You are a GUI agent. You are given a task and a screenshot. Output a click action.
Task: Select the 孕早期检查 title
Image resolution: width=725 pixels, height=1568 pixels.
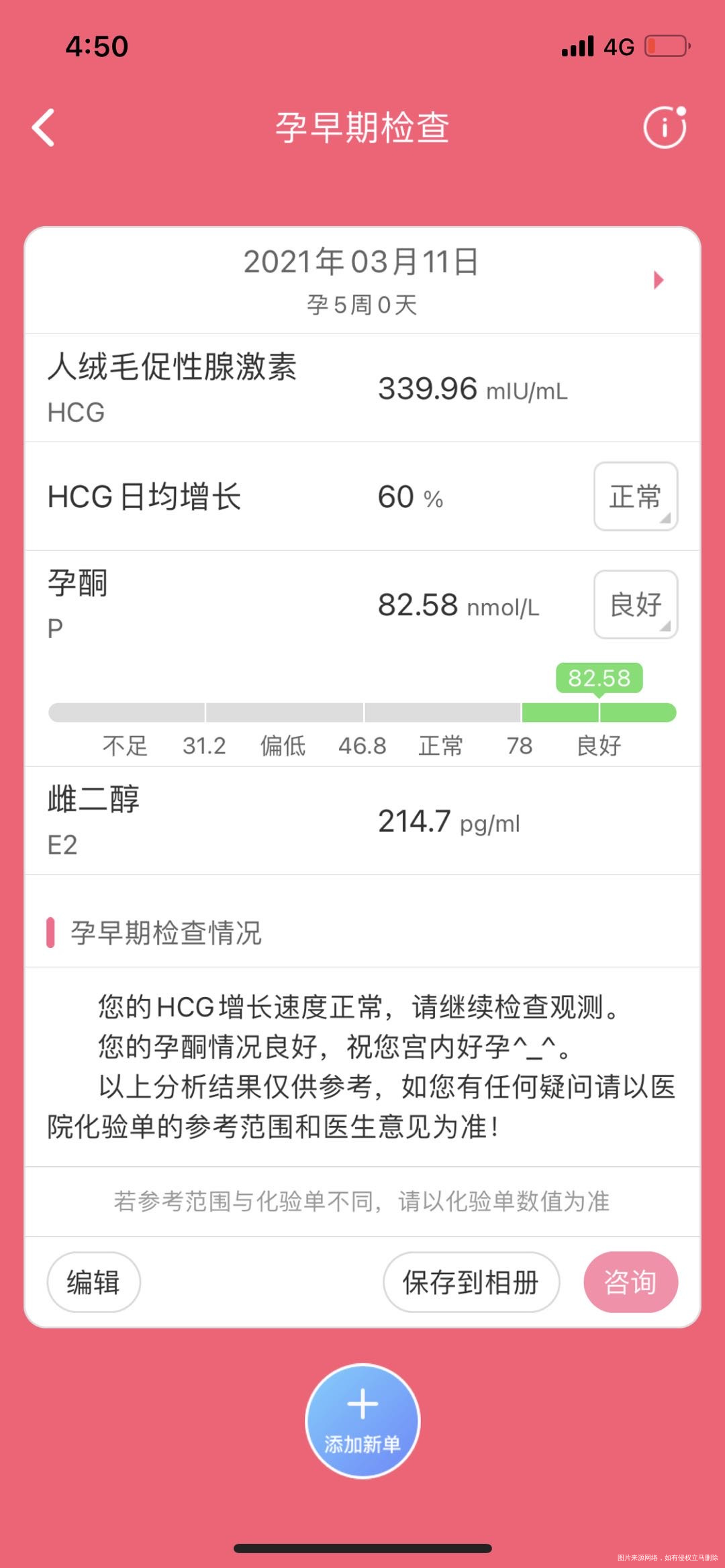click(362, 127)
